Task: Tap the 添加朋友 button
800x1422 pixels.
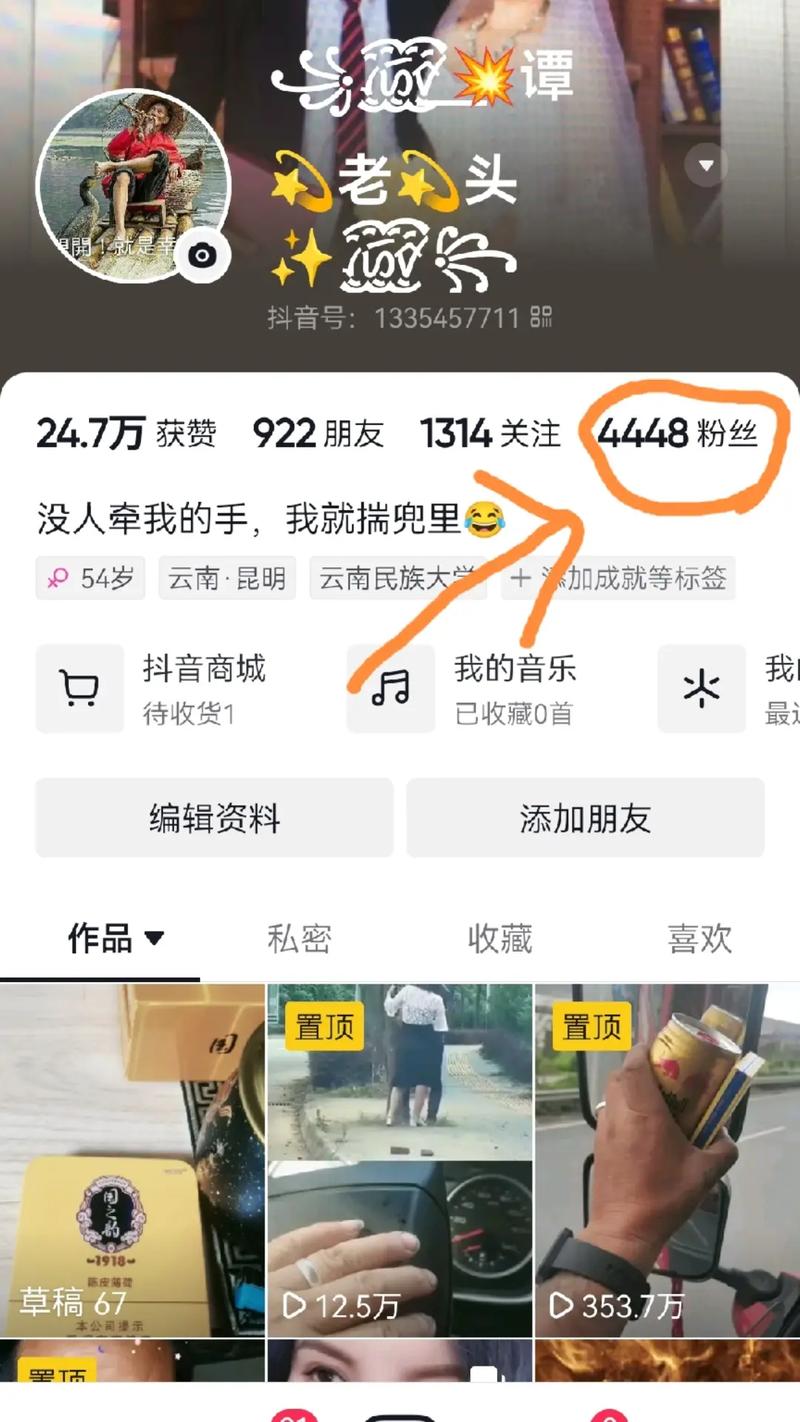Action: (x=585, y=818)
